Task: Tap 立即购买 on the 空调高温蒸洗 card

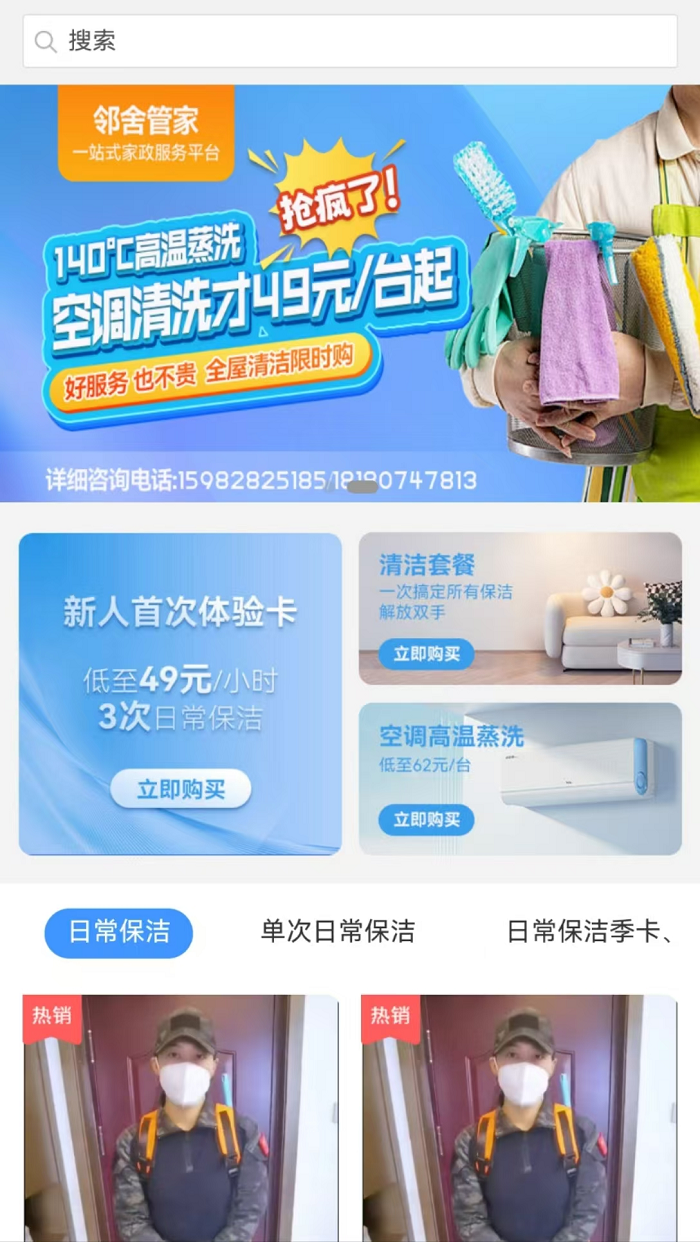Action: (426, 820)
